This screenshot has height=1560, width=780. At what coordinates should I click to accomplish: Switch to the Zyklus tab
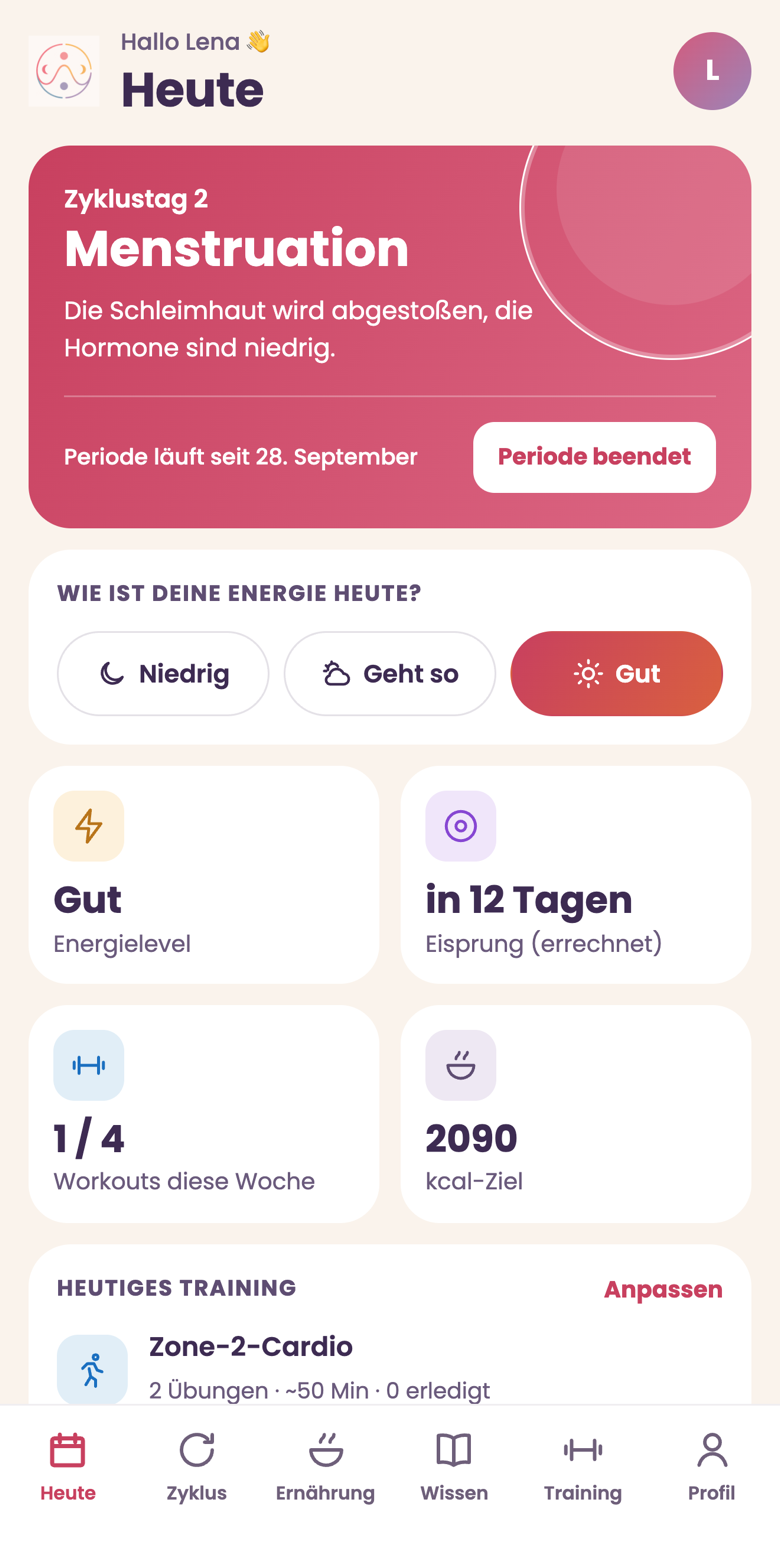tap(196, 1467)
